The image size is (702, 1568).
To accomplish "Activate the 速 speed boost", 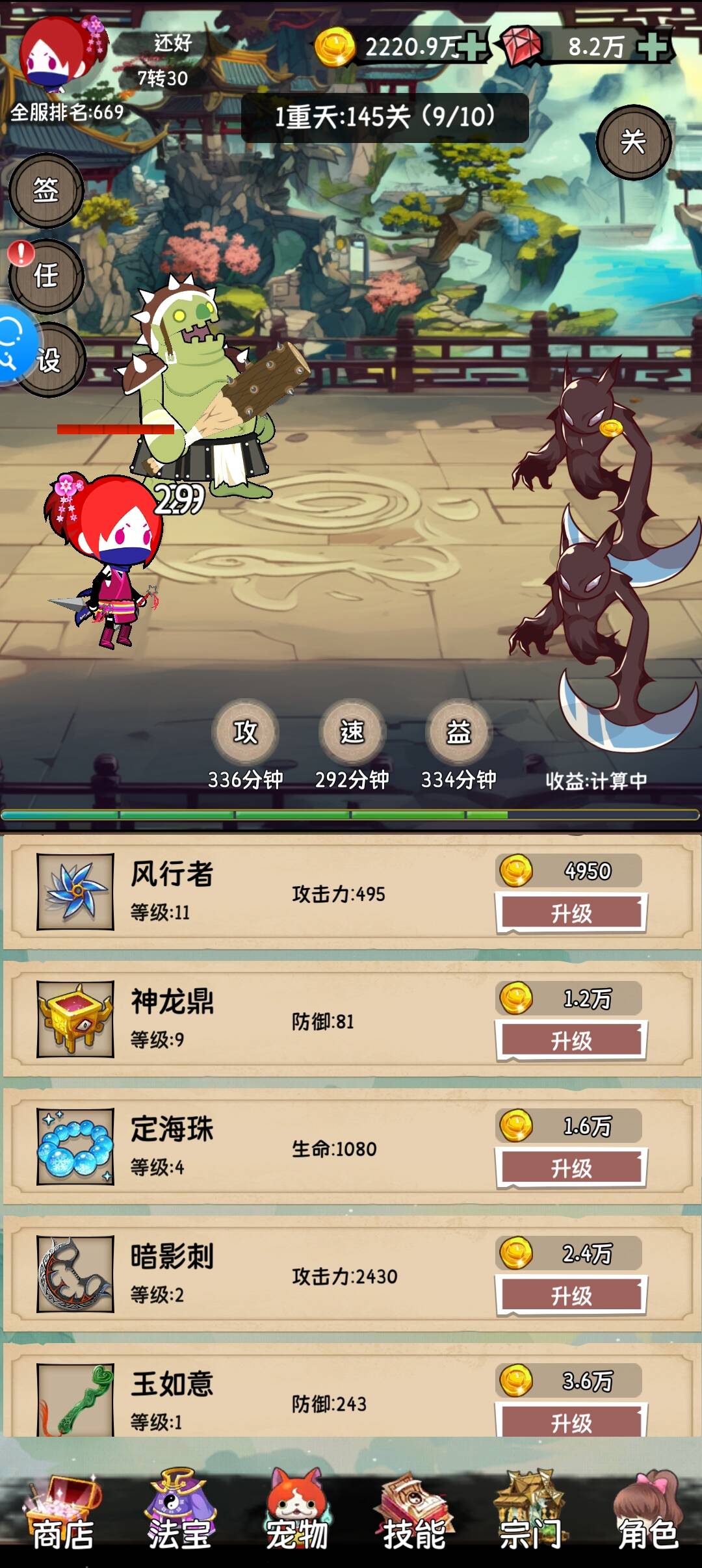I will (x=352, y=732).
